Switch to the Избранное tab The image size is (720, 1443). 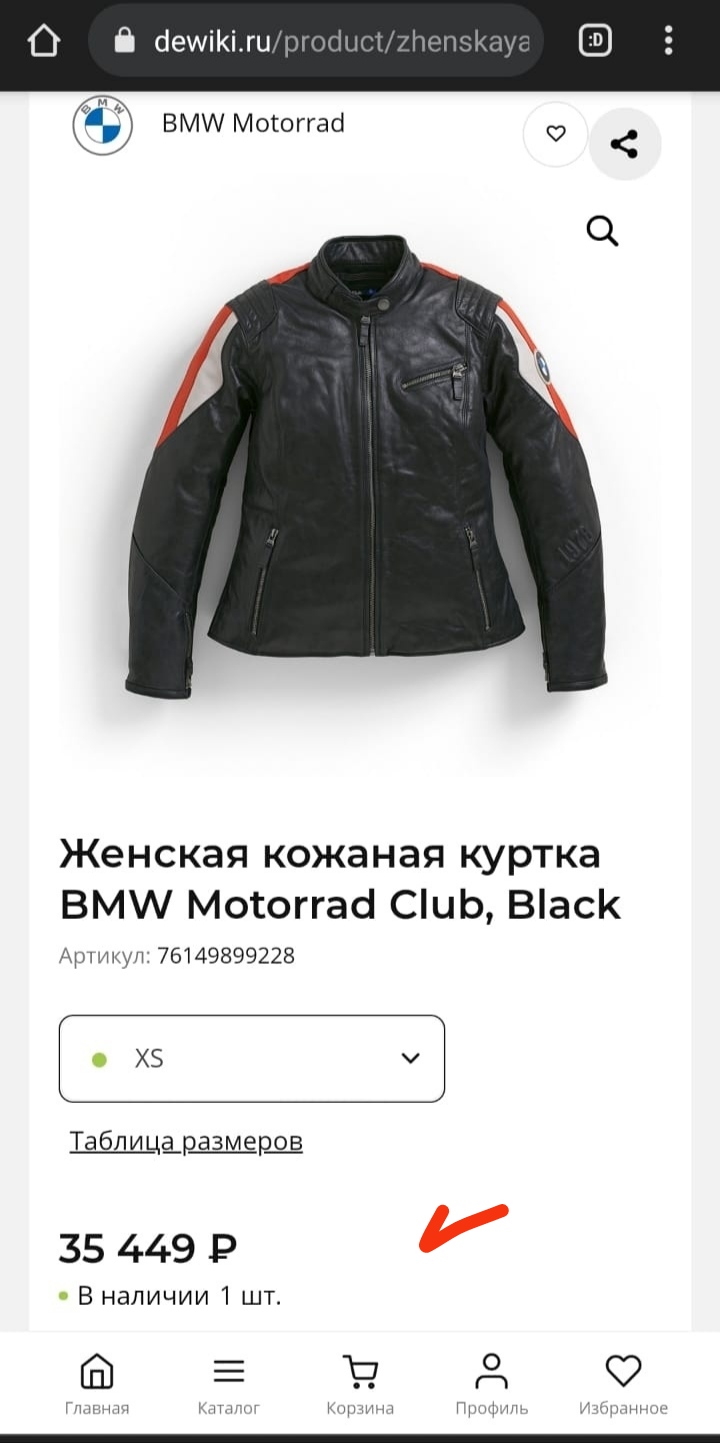click(623, 1385)
